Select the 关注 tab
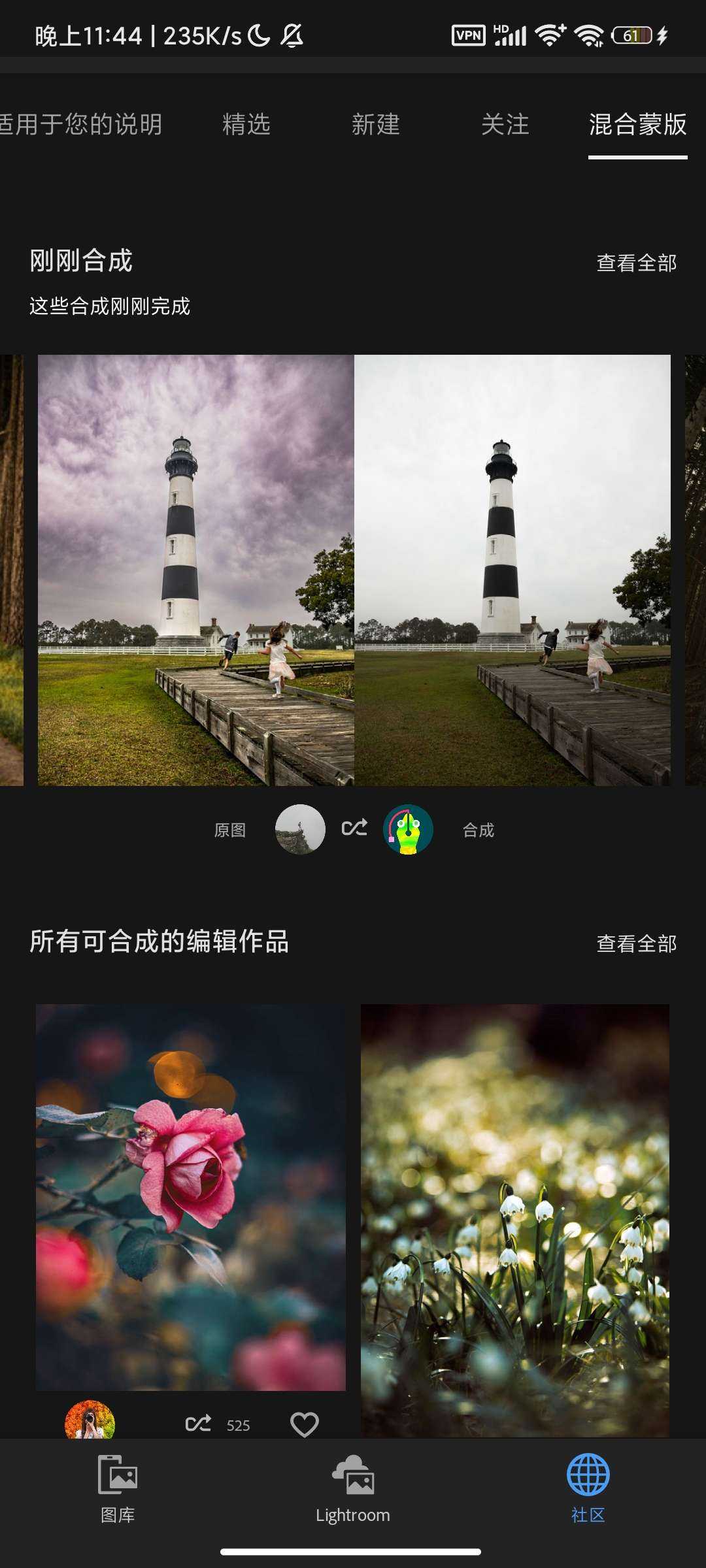This screenshot has width=706, height=1568. pos(505,124)
